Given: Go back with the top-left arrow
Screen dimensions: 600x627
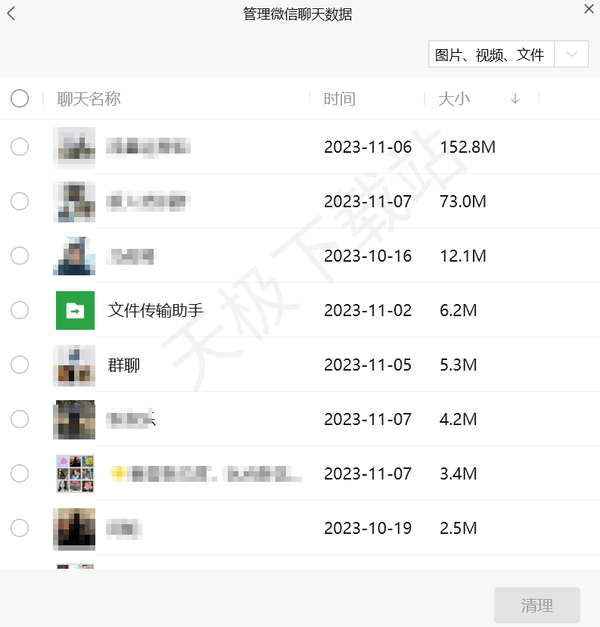Looking at the screenshot, I should [12, 14].
